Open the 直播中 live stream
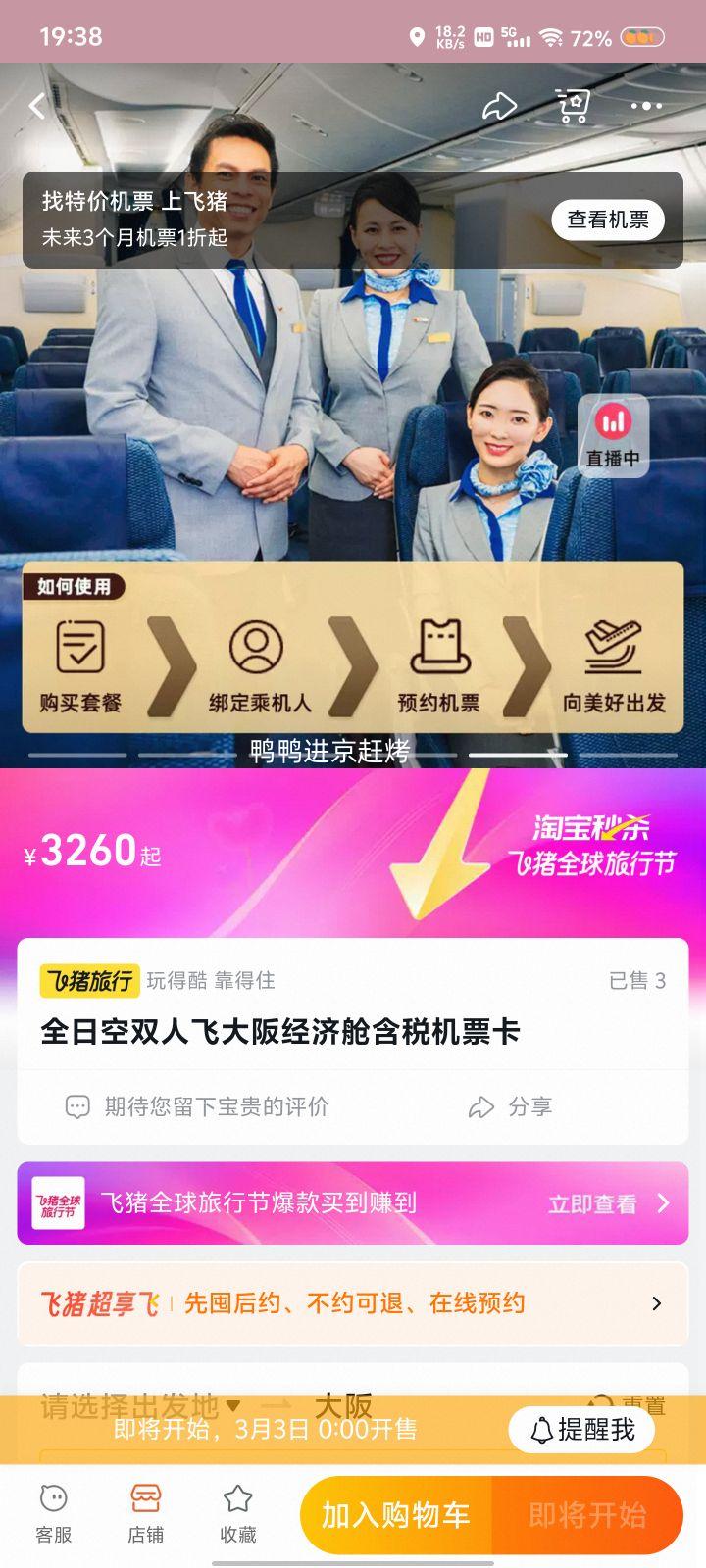 [613, 436]
